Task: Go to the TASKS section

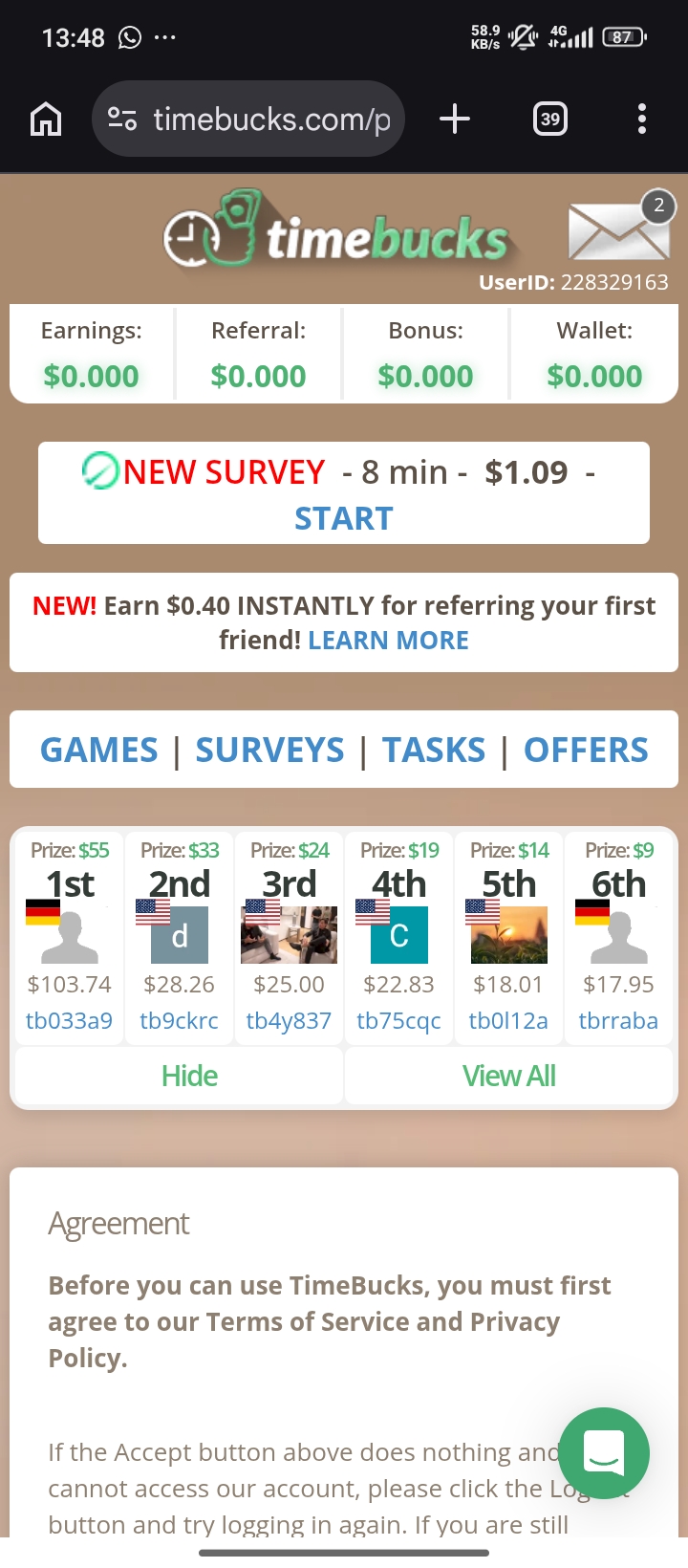Action: (434, 751)
